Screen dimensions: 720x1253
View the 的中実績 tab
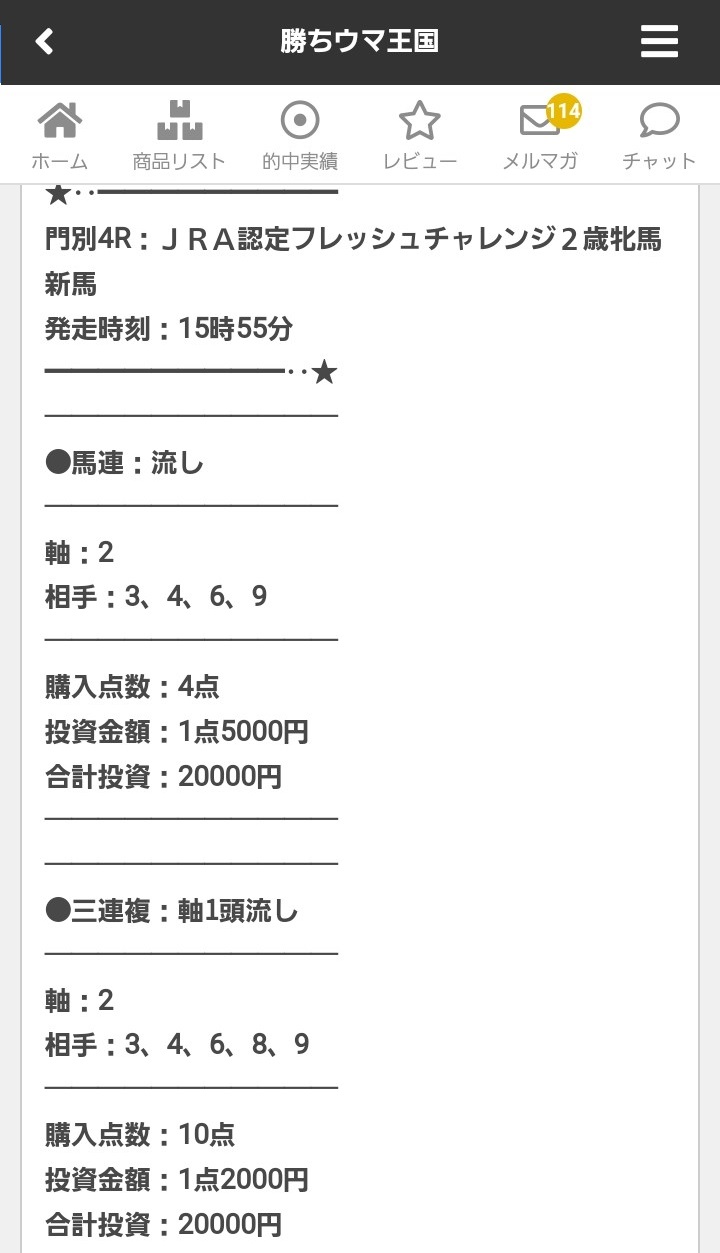[300, 136]
